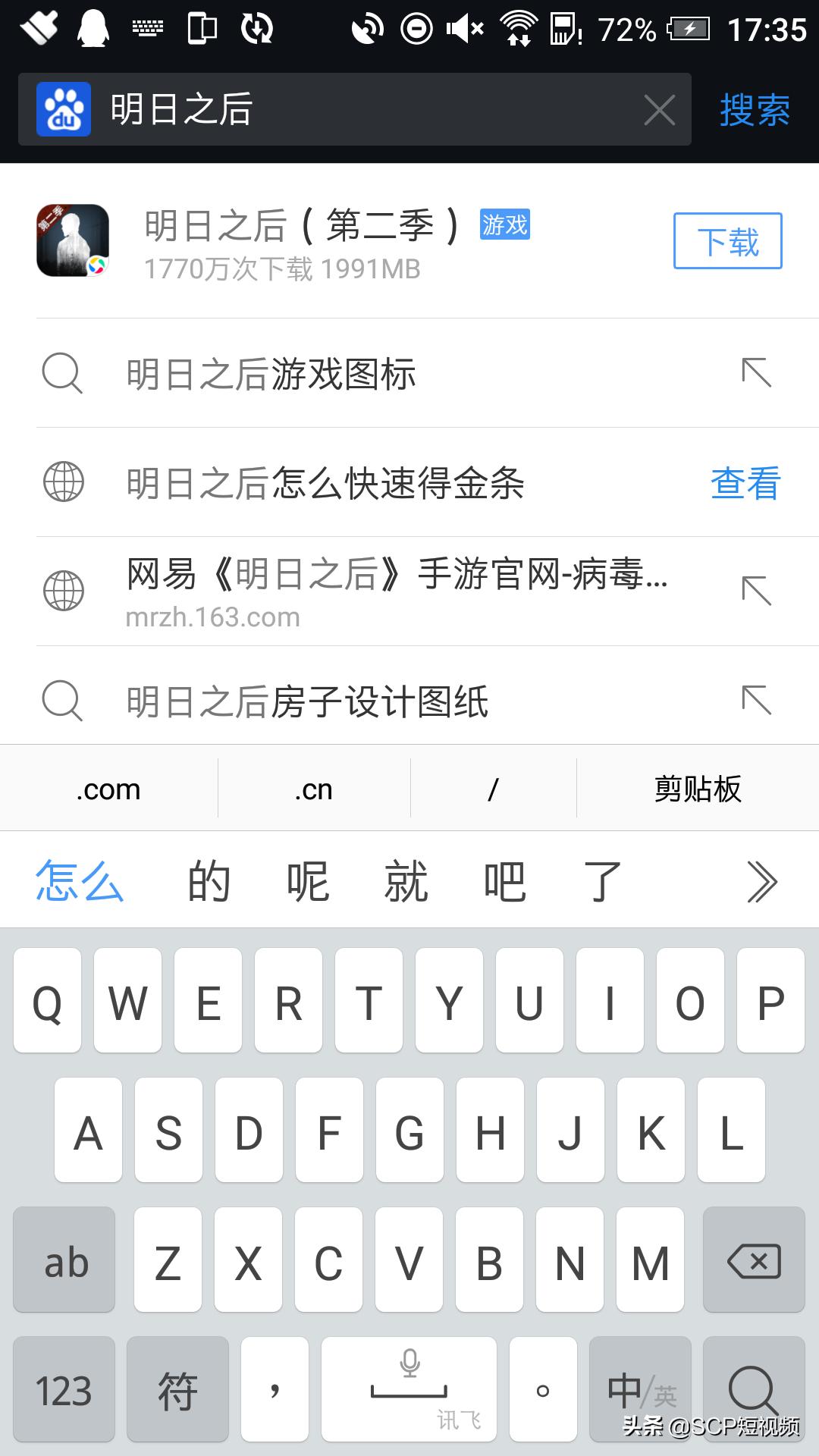Tap 查看 for 明日之后怎么快速得金条

click(x=745, y=483)
